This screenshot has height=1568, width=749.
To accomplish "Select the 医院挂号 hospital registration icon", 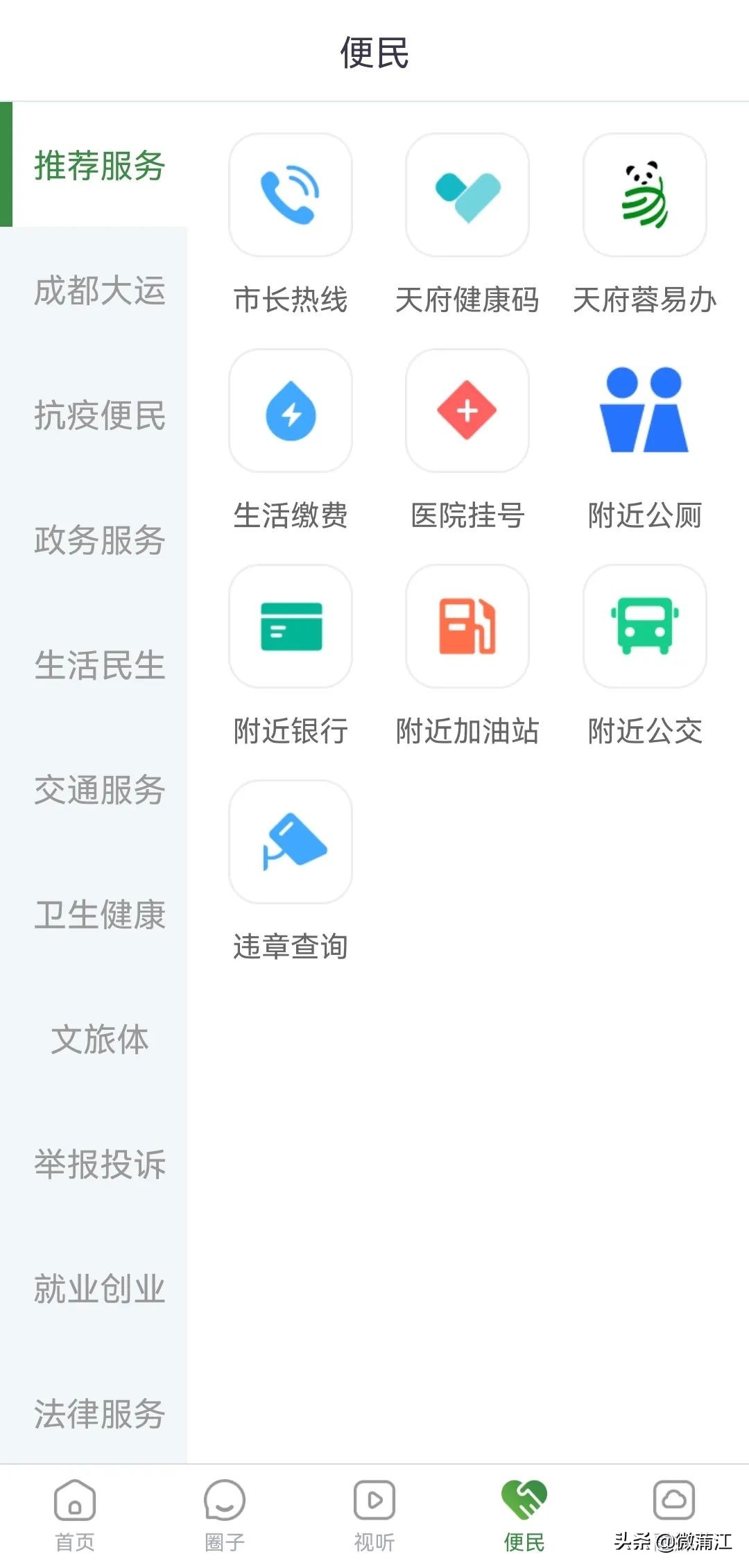I will 467,411.
